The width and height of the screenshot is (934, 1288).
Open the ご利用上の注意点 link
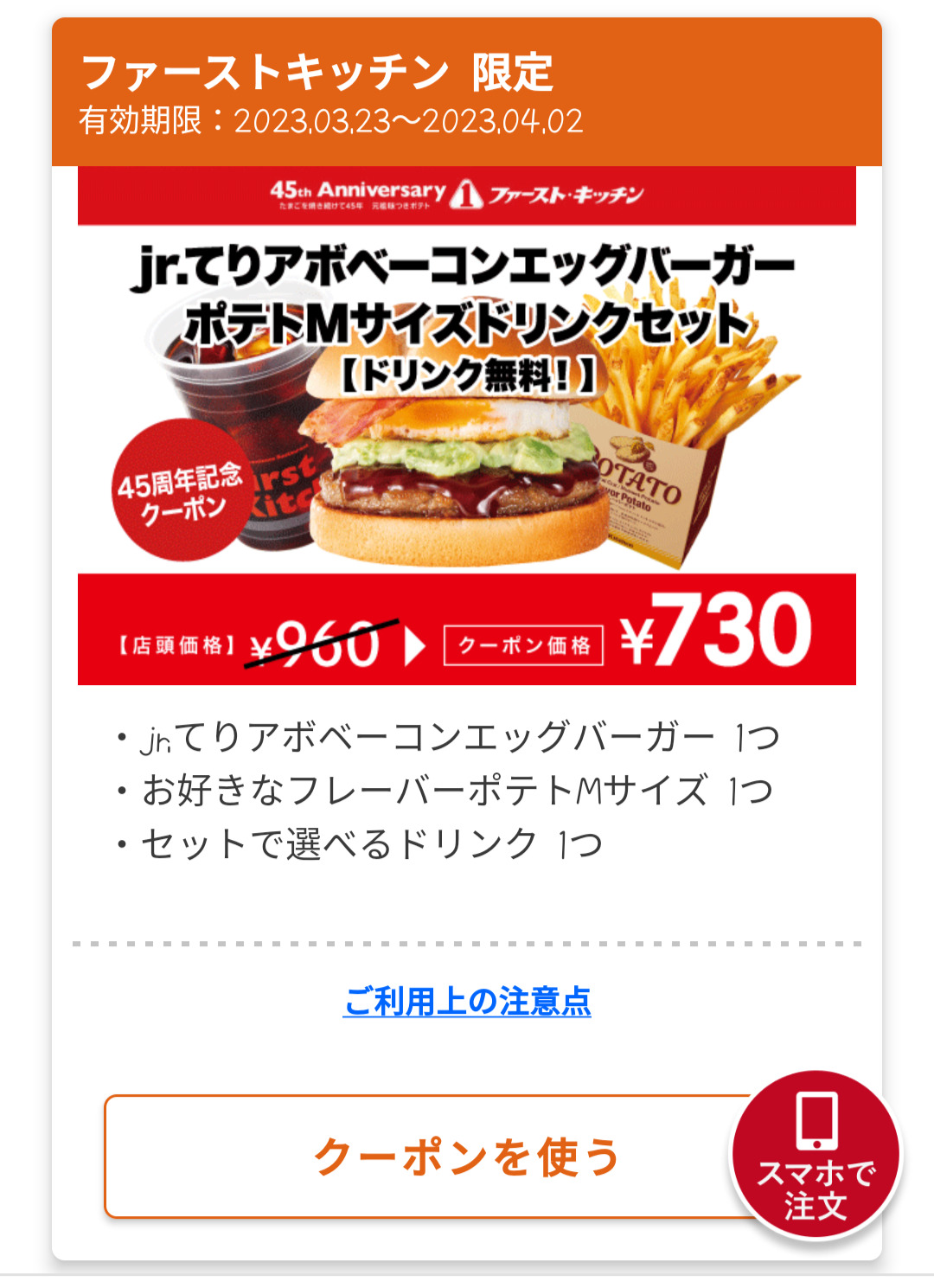pos(467,1002)
